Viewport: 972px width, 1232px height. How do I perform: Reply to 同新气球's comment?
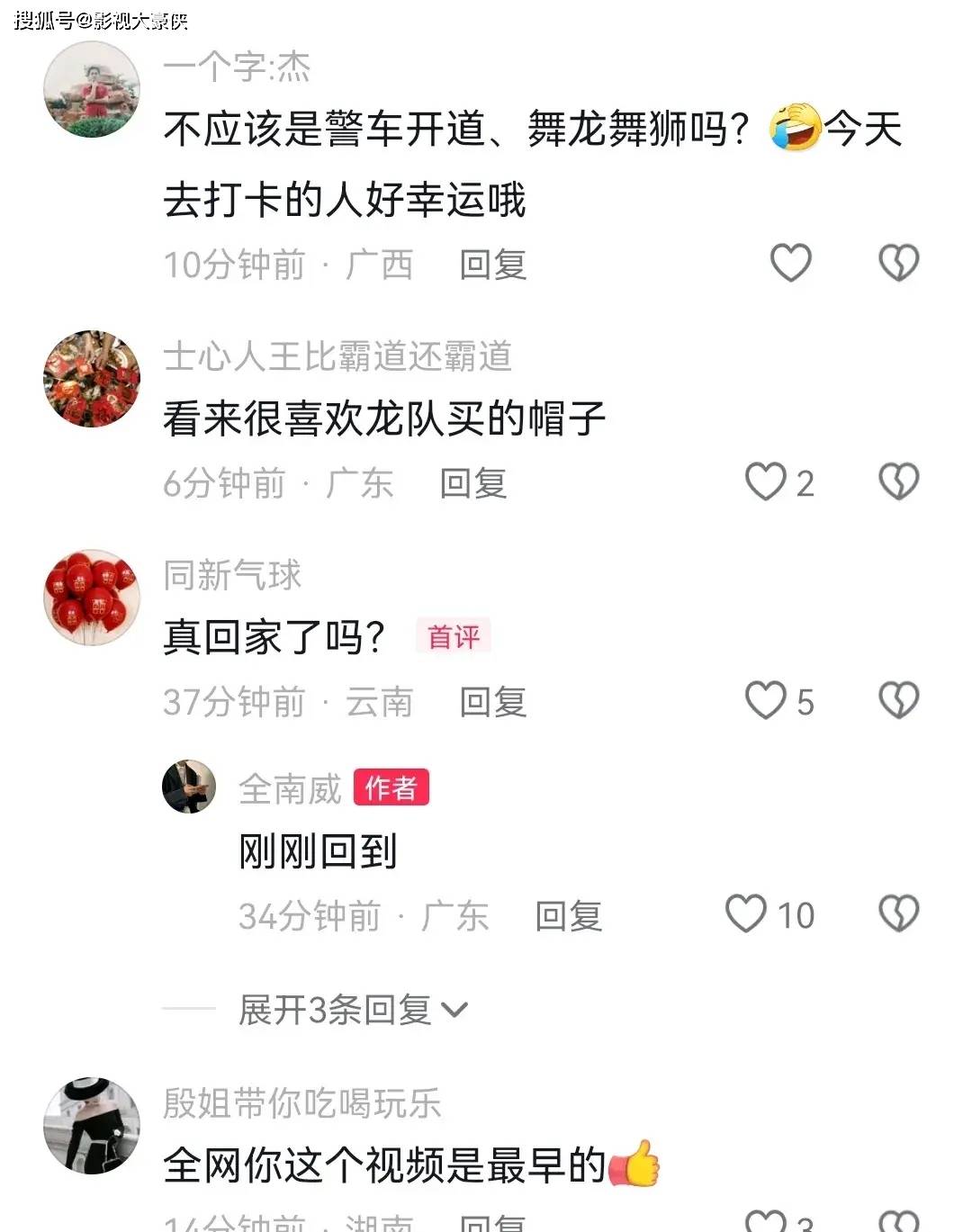point(492,703)
